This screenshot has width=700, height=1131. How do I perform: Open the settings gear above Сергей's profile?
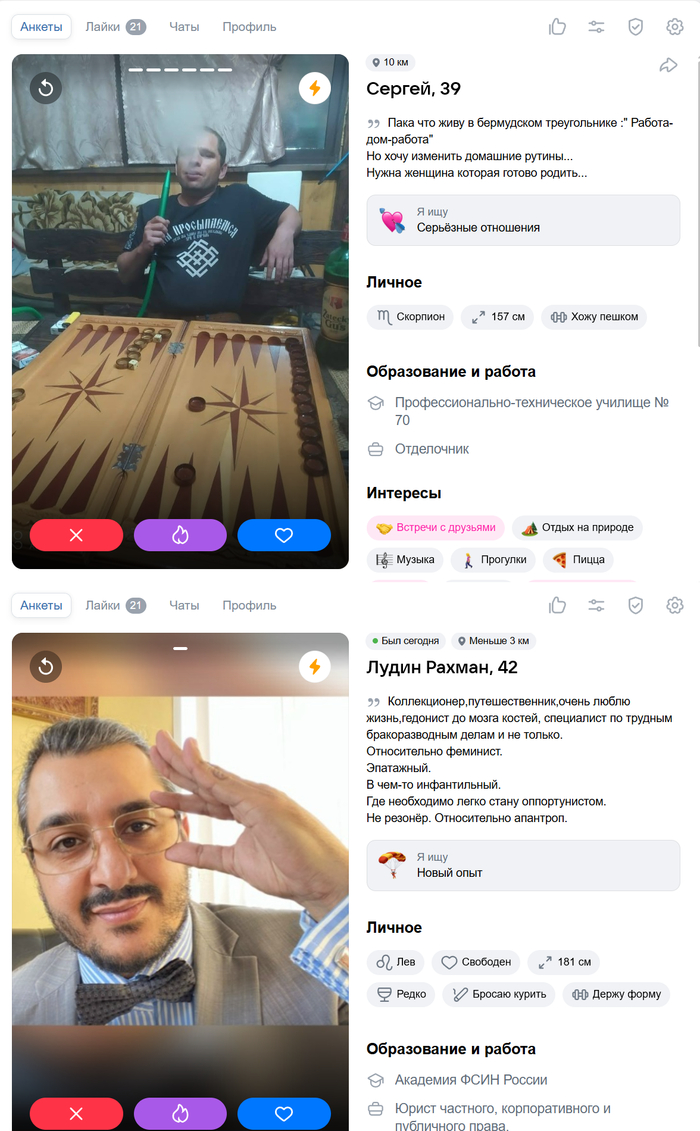coord(675,27)
